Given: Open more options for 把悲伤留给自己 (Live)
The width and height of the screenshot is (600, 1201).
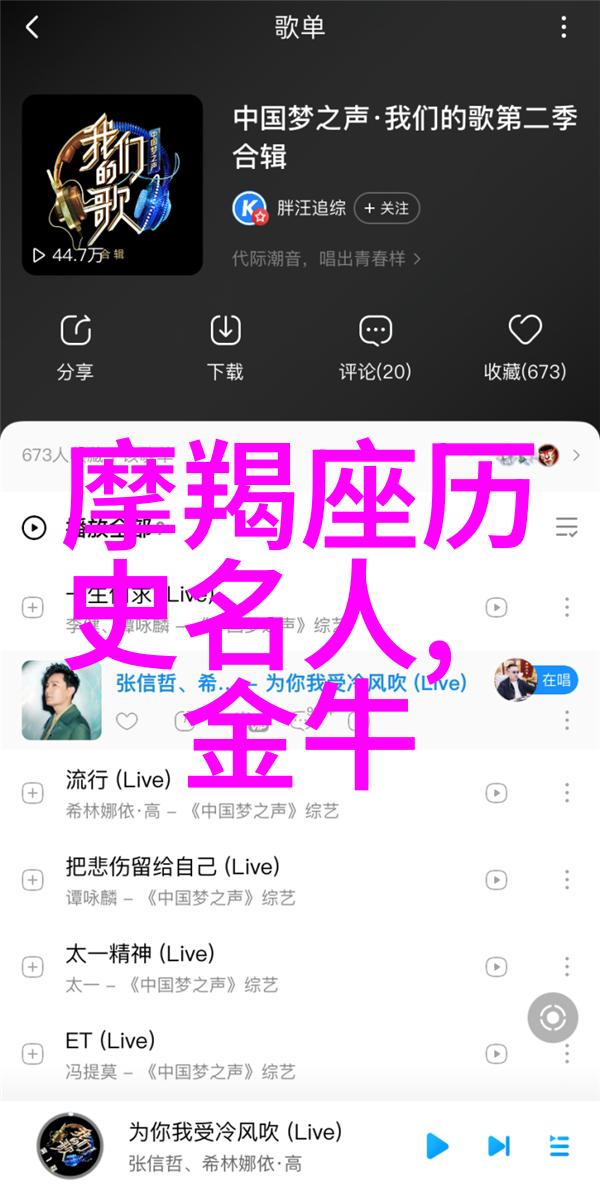Looking at the screenshot, I should [x=567, y=880].
